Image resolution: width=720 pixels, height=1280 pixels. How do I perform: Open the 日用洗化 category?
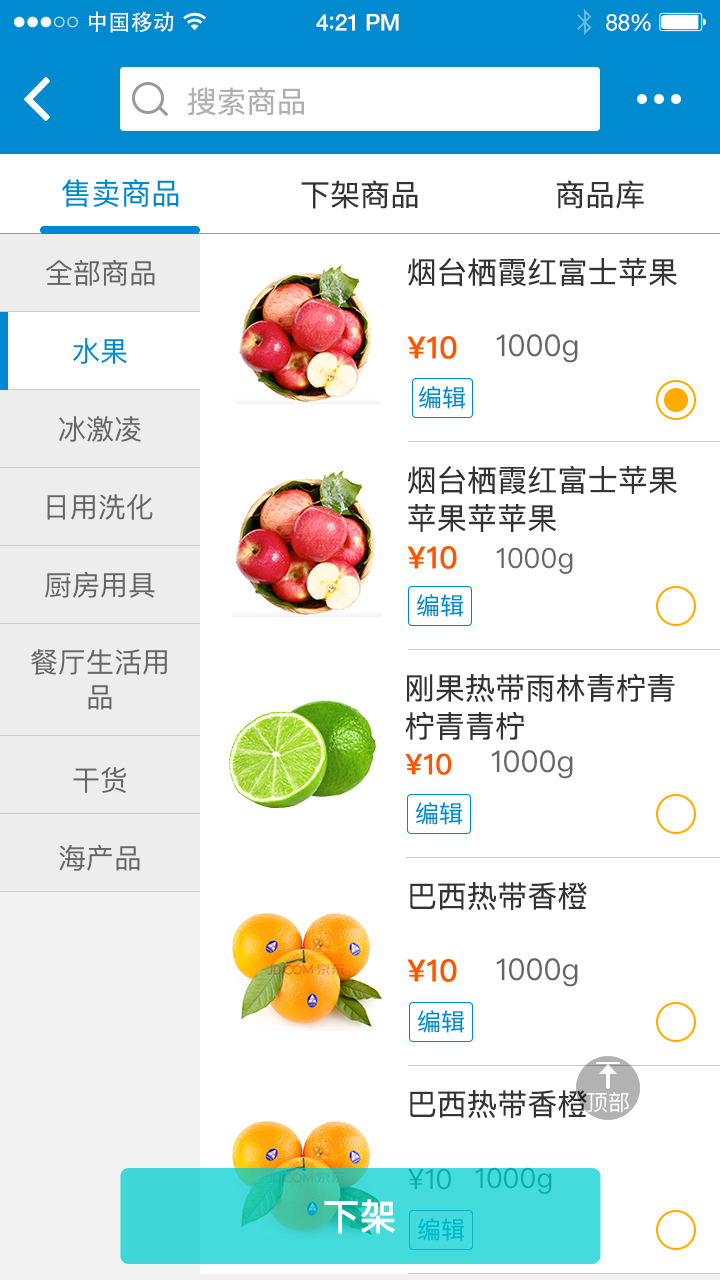point(100,507)
